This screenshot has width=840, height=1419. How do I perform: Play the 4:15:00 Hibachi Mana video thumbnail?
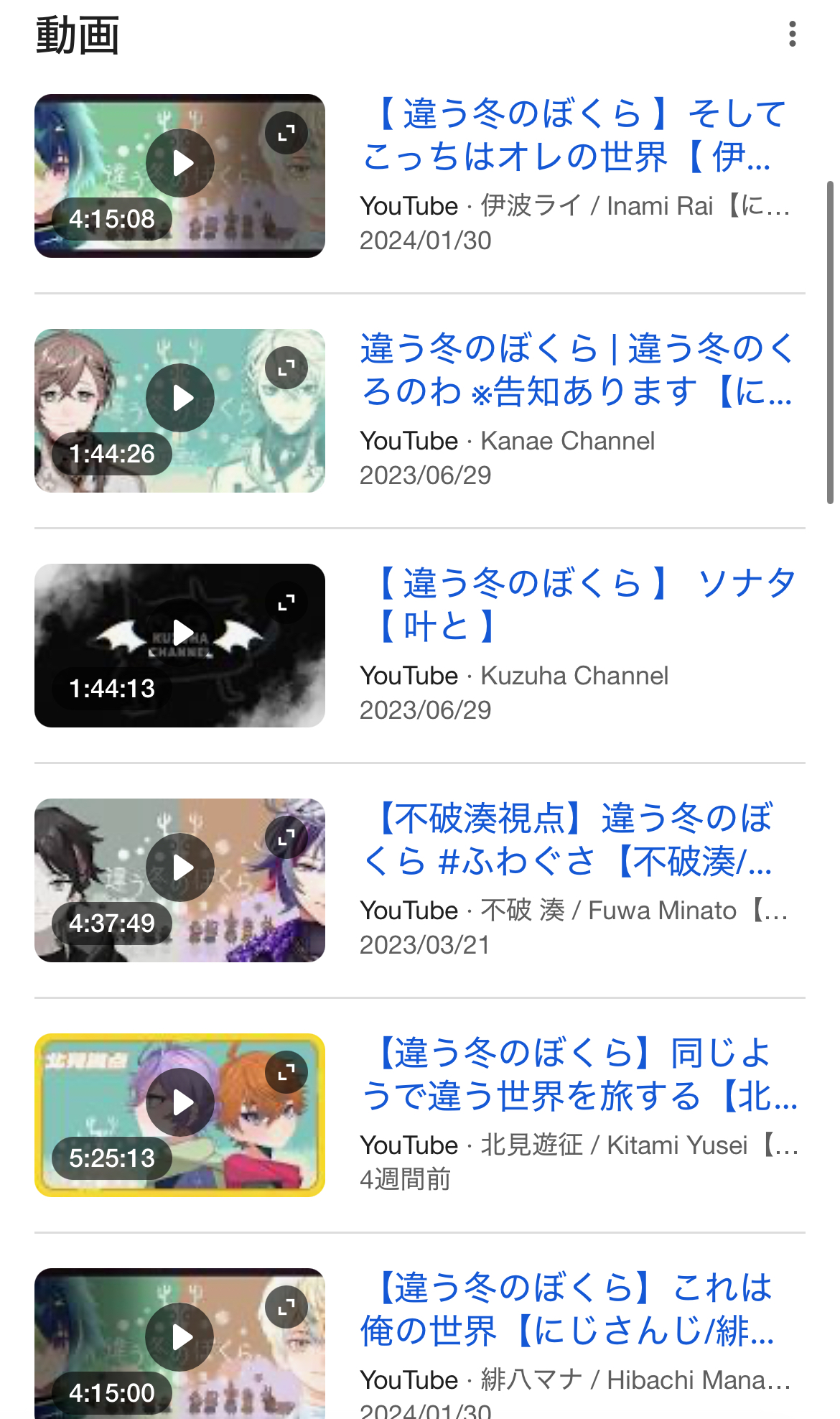[179, 1344]
